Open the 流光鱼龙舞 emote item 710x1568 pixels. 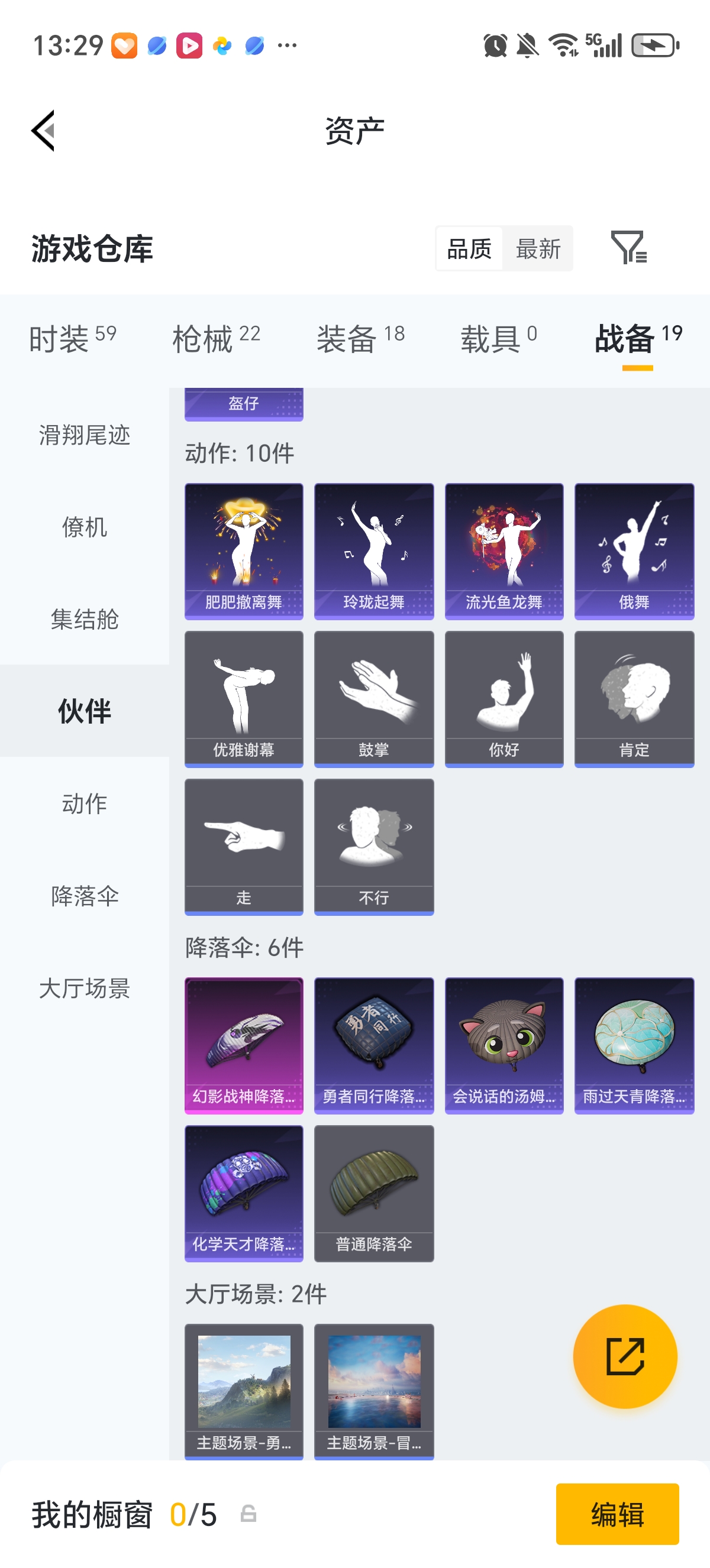coord(504,551)
